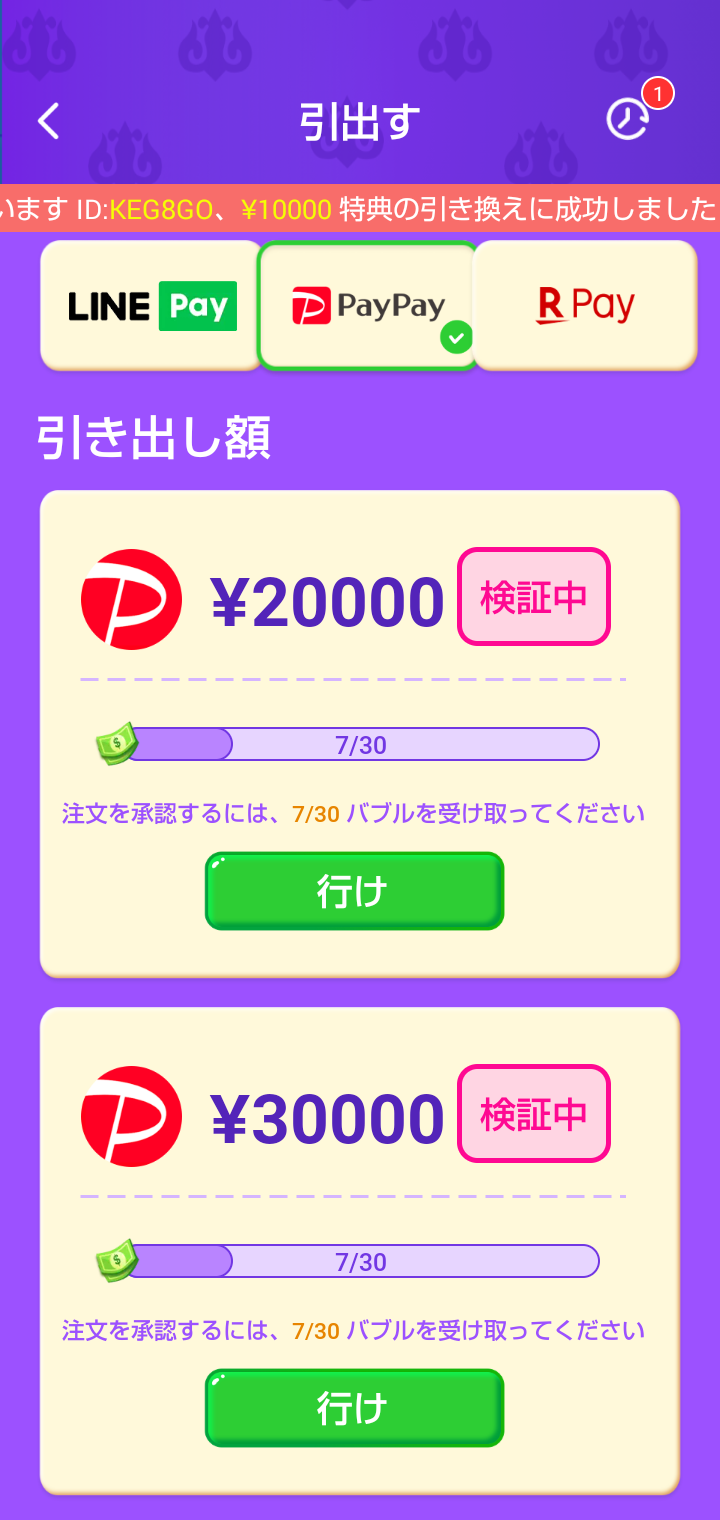This screenshot has width=720, height=1520.
Task: Open withdrawal history clock icon
Action: (x=628, y=120)
